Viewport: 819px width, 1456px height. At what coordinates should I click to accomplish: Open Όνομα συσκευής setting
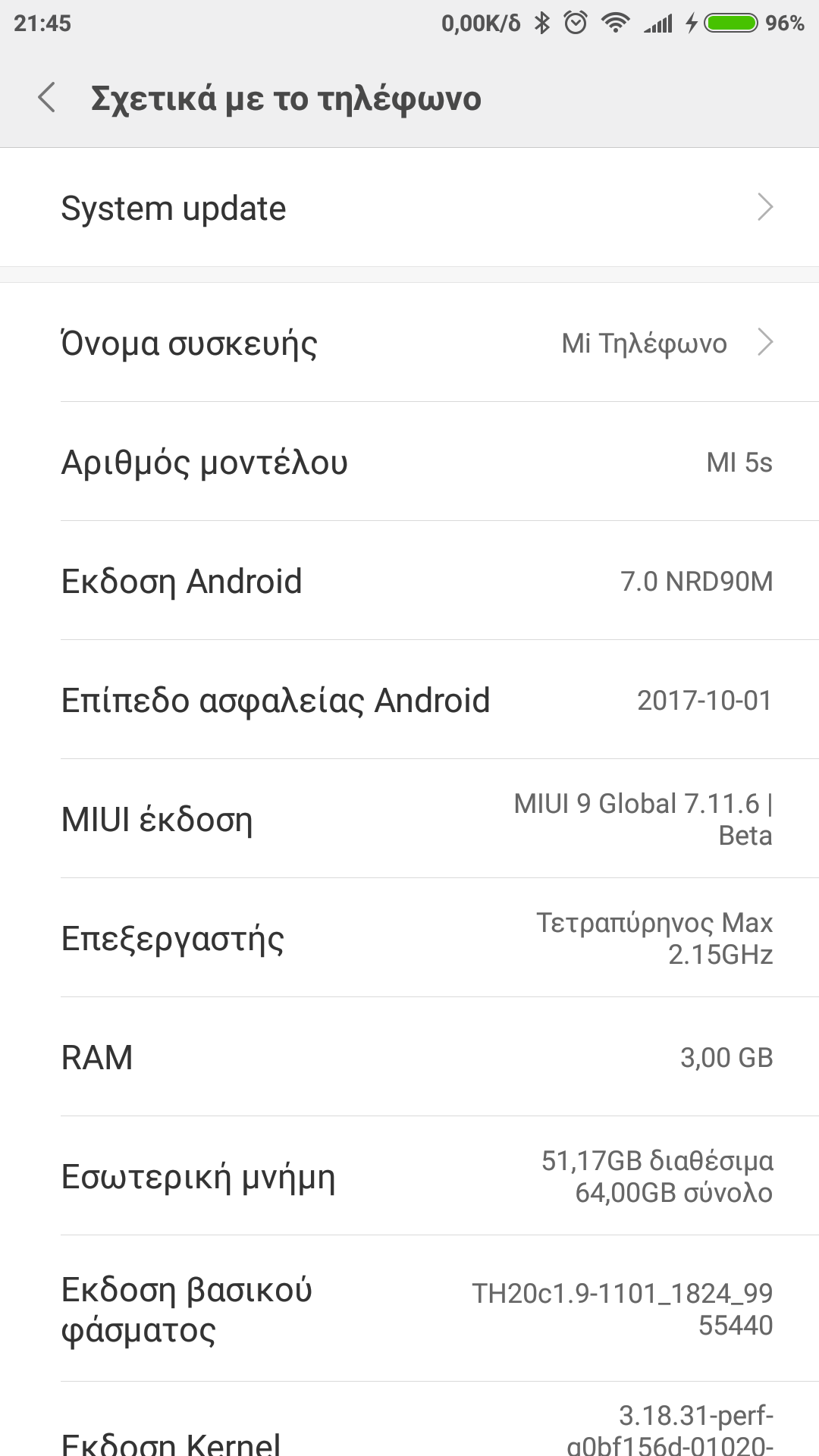[x=409, y=343]
